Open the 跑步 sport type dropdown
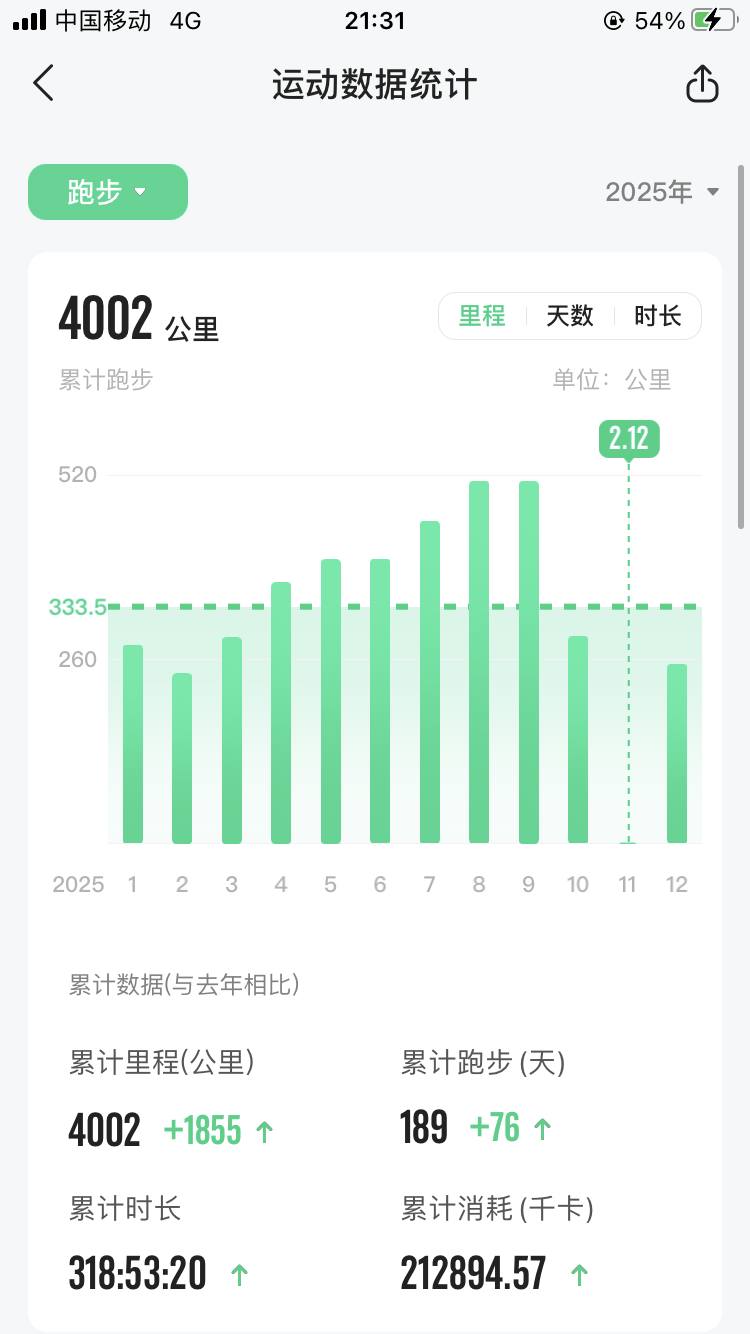This screenshot has width=750, height=1334. click(x=108, y=192)
